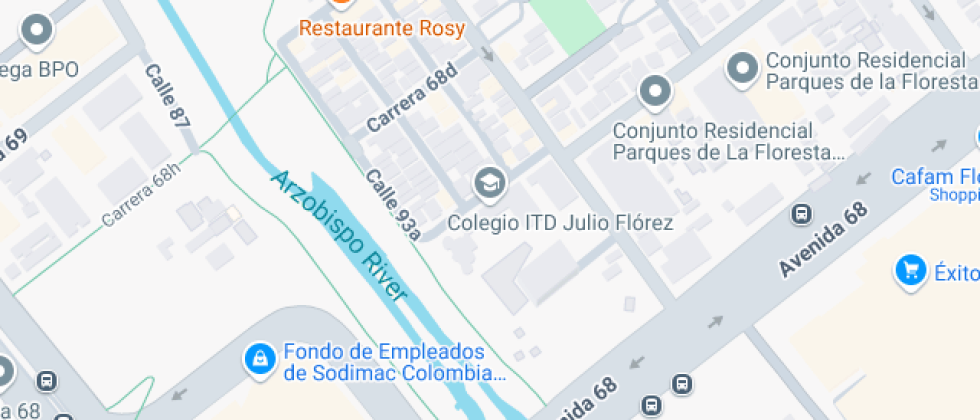The image size is (980, 420).
Task: Select Conjunto Residencial Parques de La Floresta pin
Action: pos(656,92)
